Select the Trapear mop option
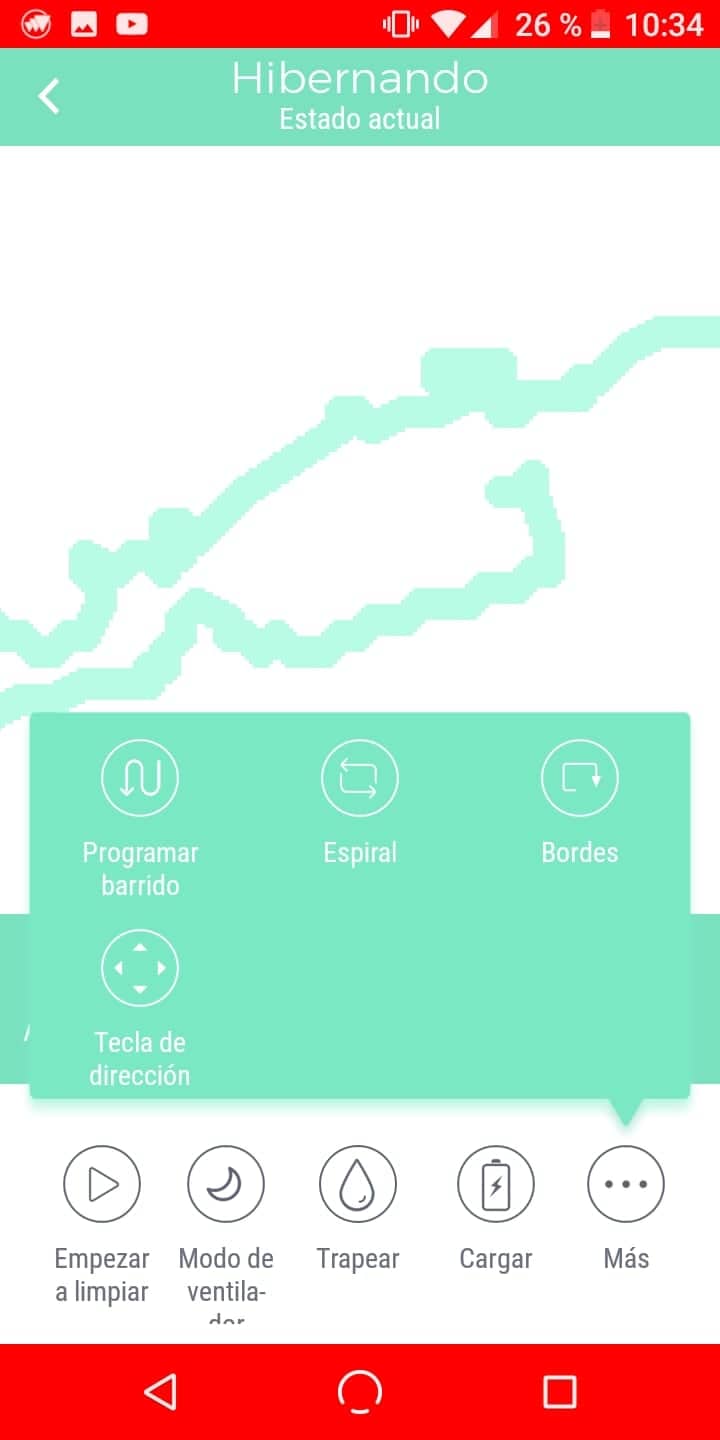 [358, 1185]
